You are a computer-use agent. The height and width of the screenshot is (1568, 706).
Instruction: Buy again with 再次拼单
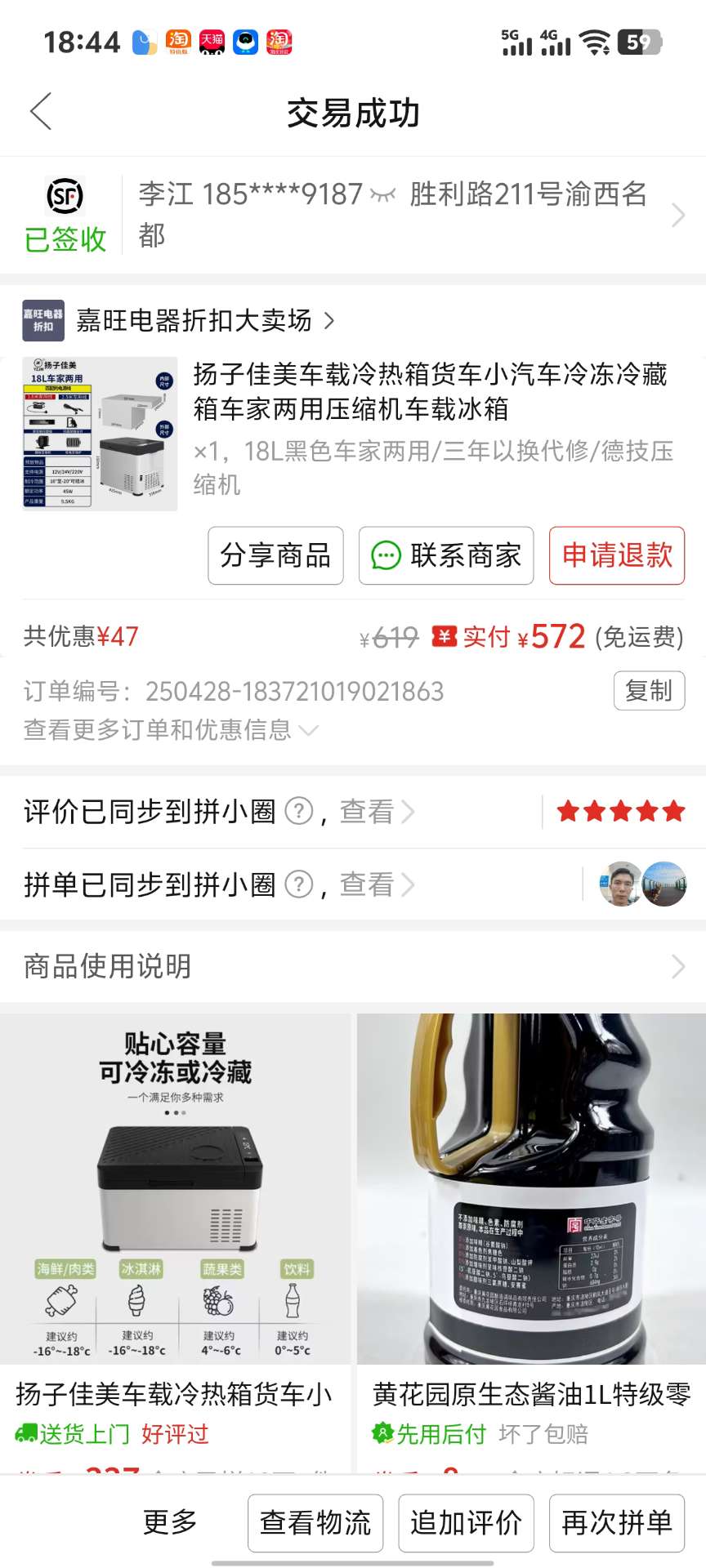point(617,1523)
